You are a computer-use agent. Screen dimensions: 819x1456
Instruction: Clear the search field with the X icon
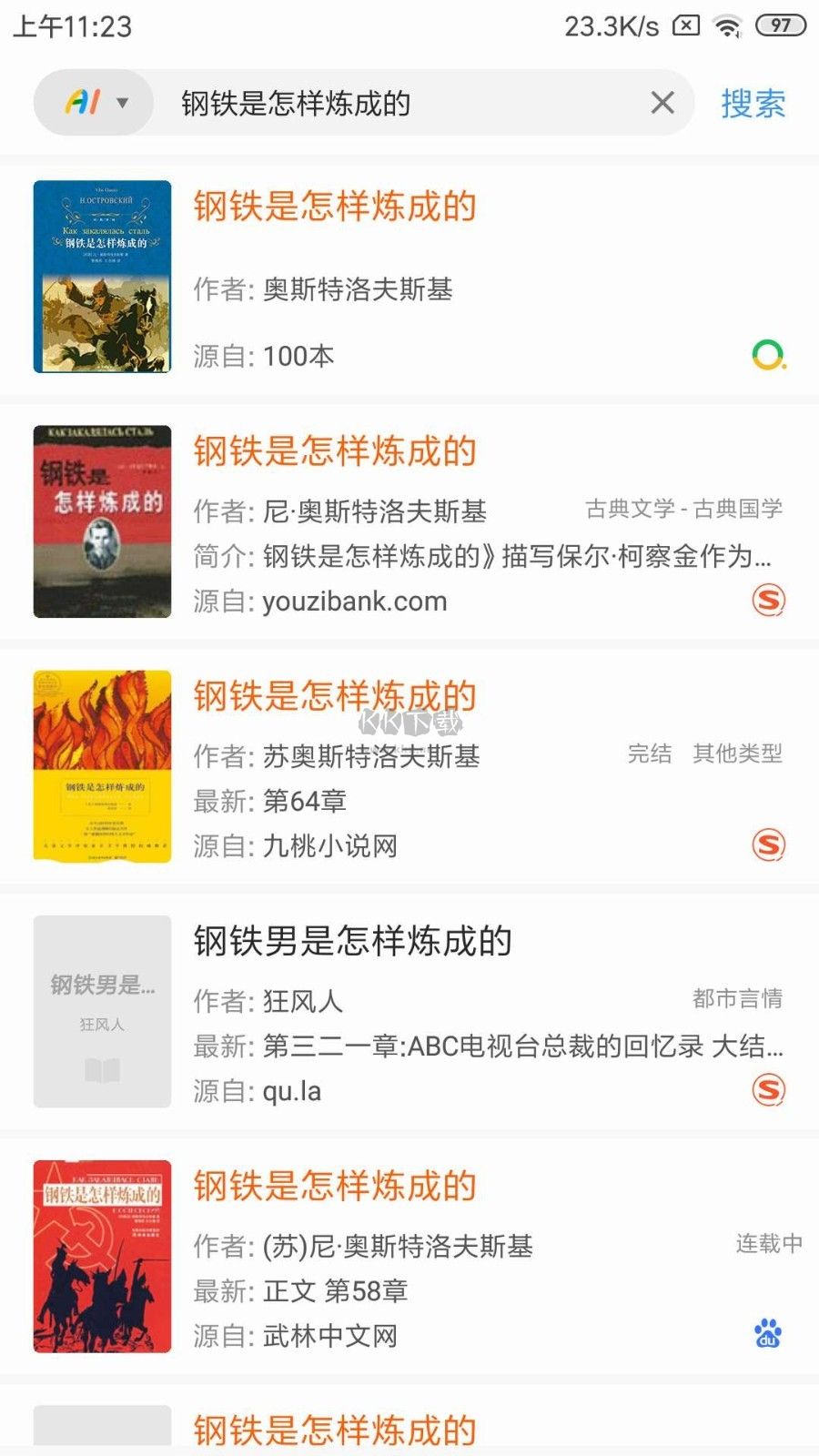click(662, 103)
